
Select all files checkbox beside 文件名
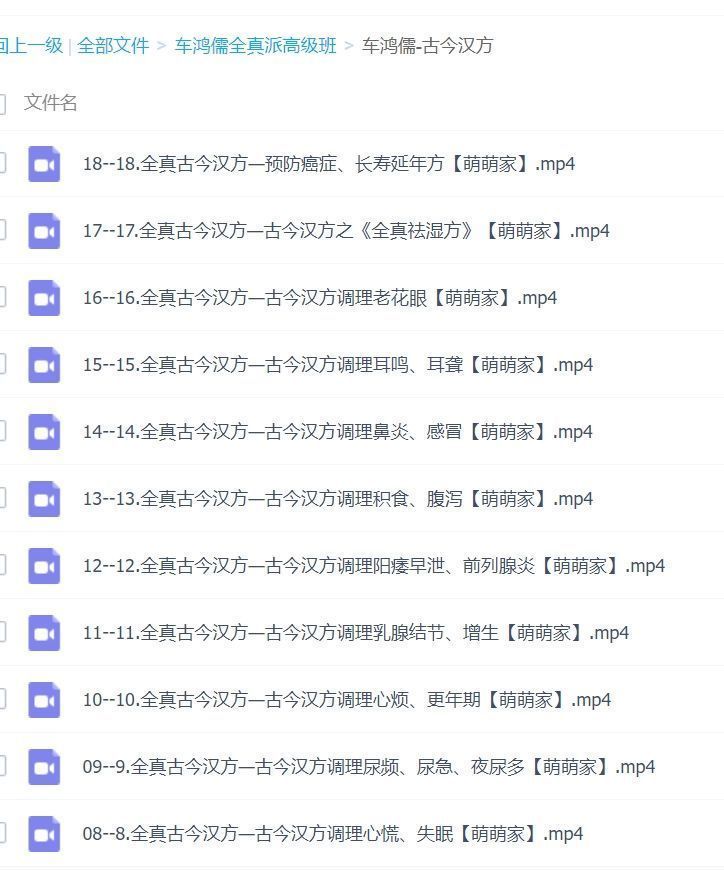point(2,103)
